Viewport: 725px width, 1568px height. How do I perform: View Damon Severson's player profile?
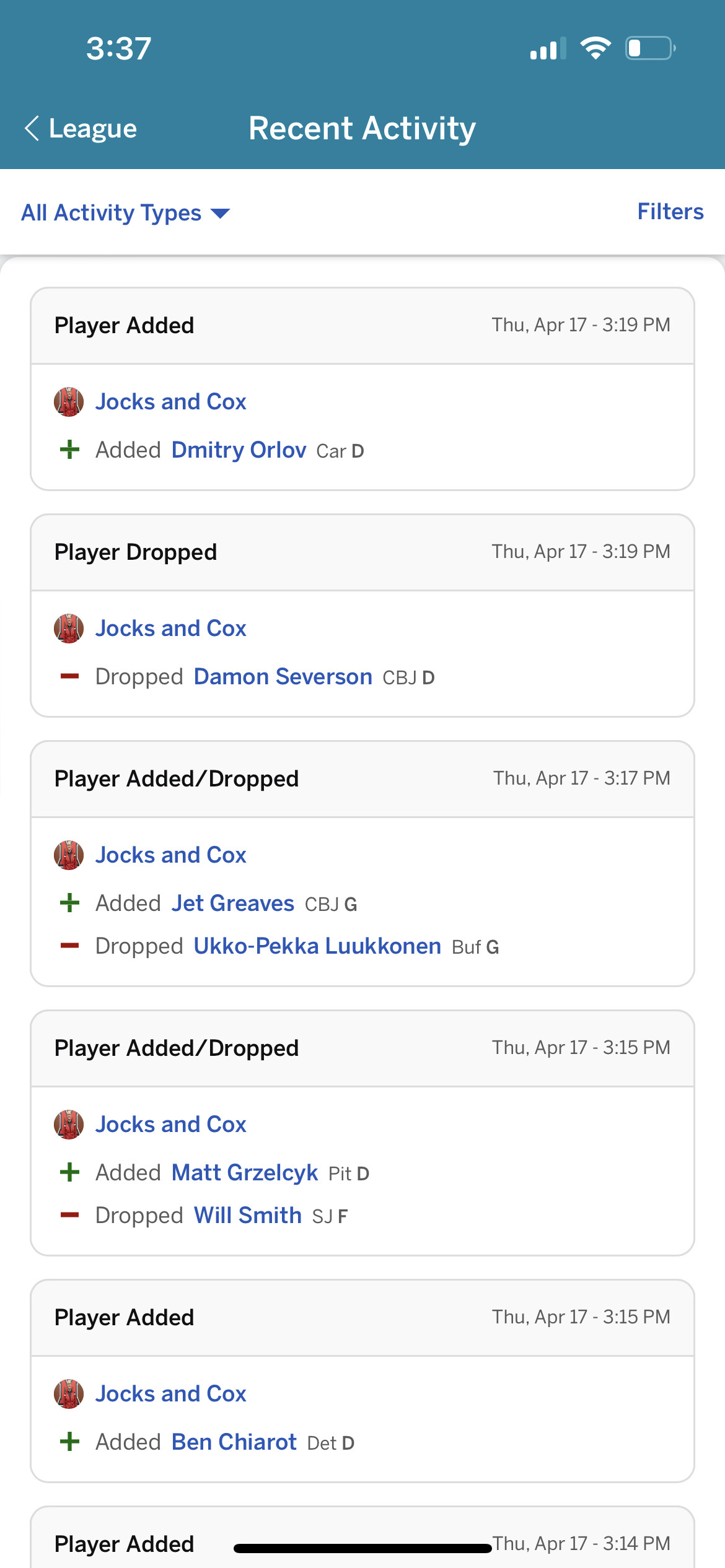283,677
